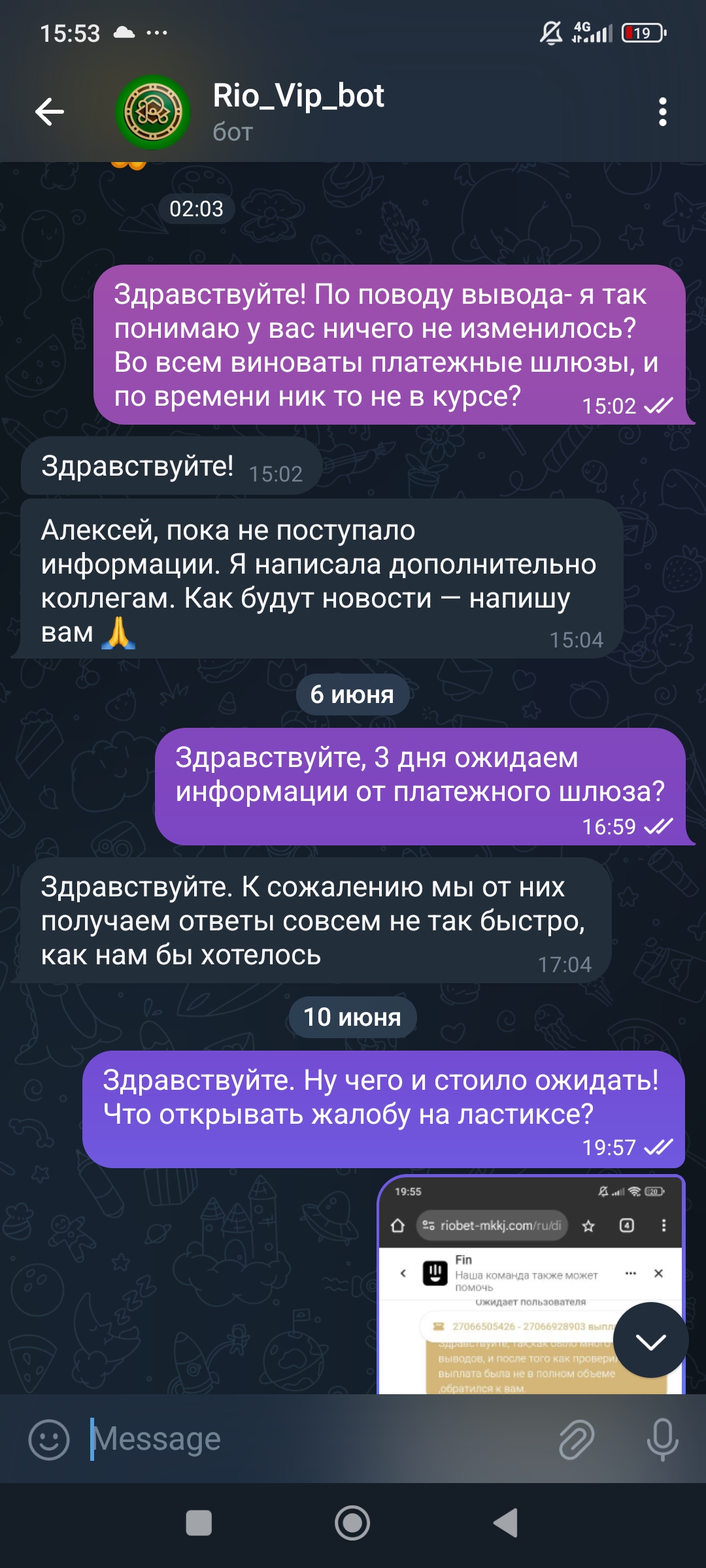Go back from the Rio_Vip_bot chat

click(x=50, y=112)
